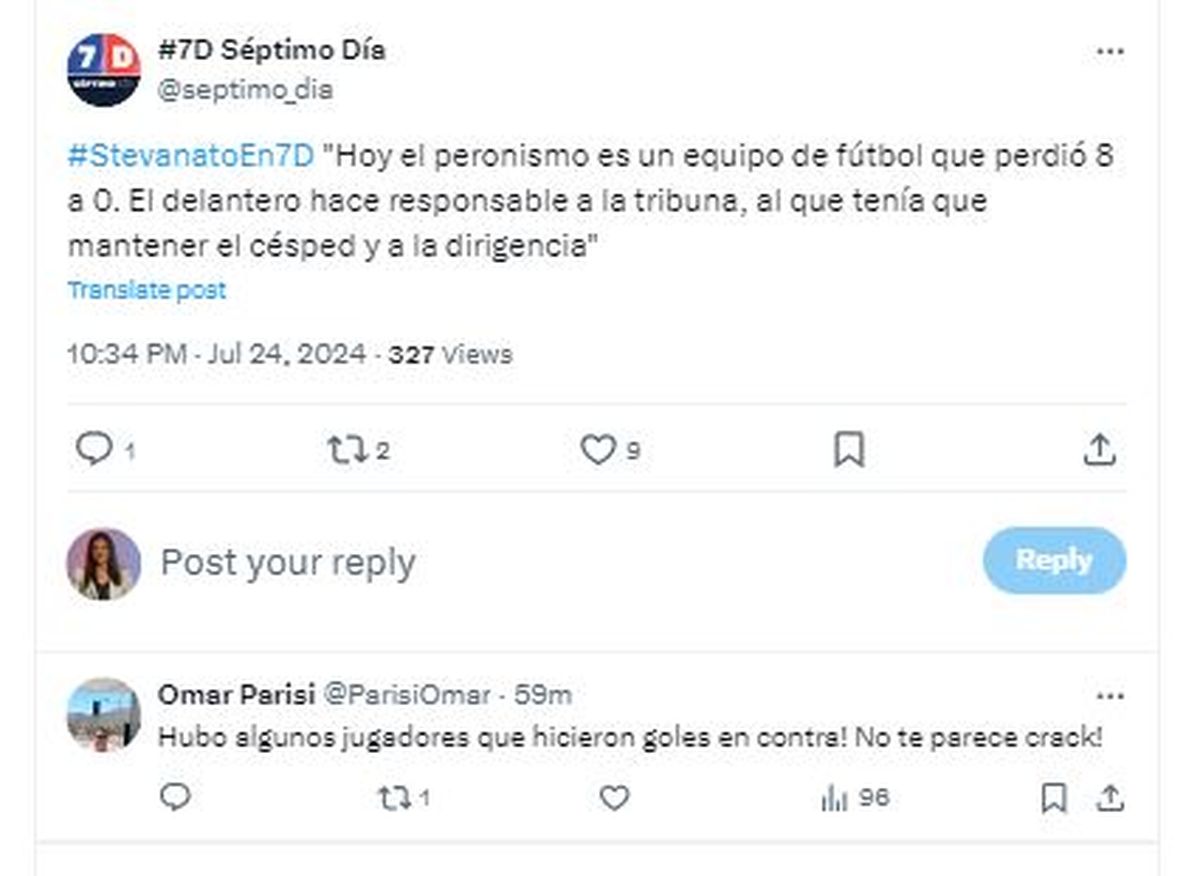Screen dimensions: 1200x876
Task: Bookmark the Séptimo Día post
Action: (x=848, y=450)
